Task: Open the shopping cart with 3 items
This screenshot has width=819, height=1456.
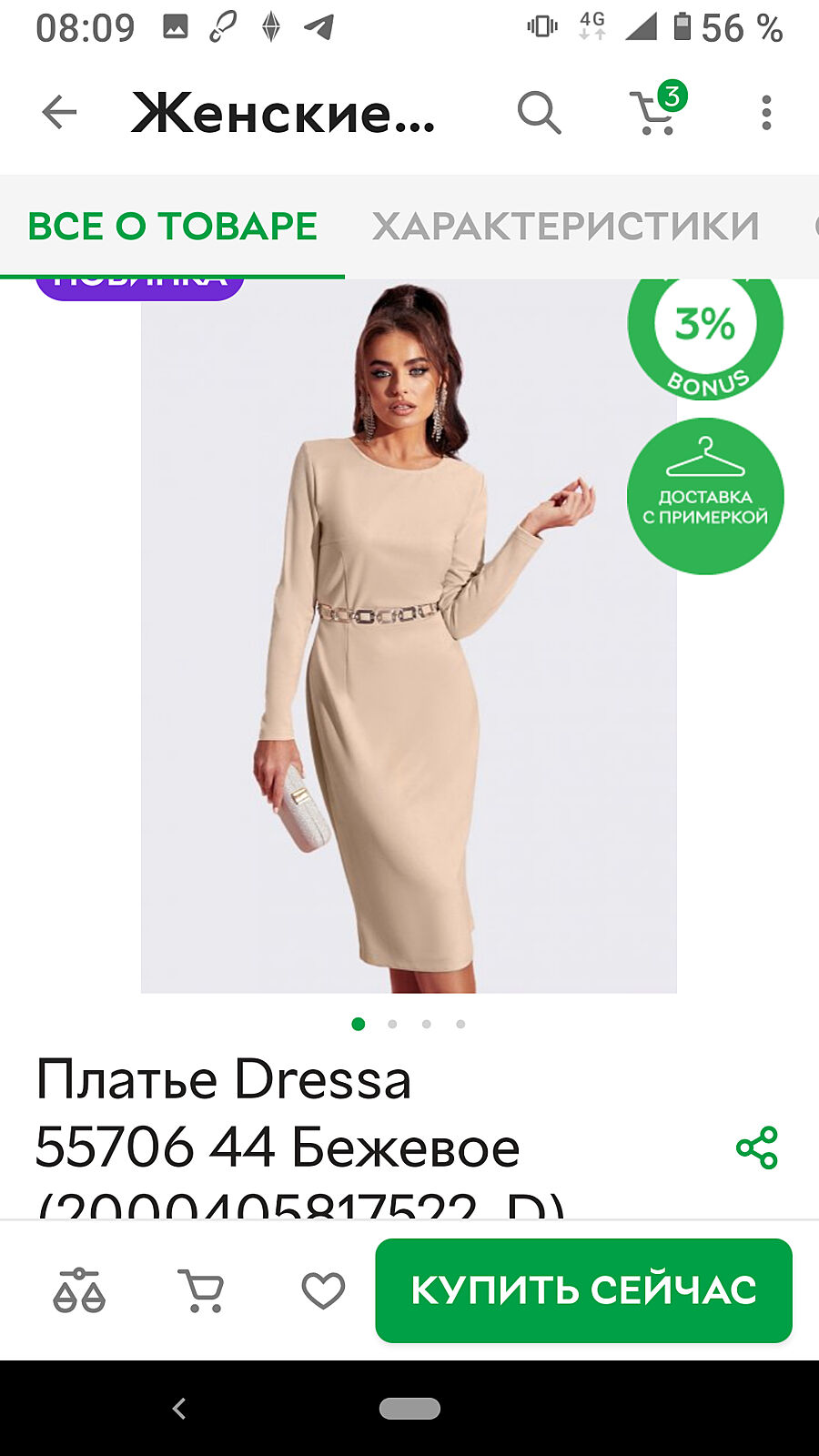Action: (x=657, y=112)
